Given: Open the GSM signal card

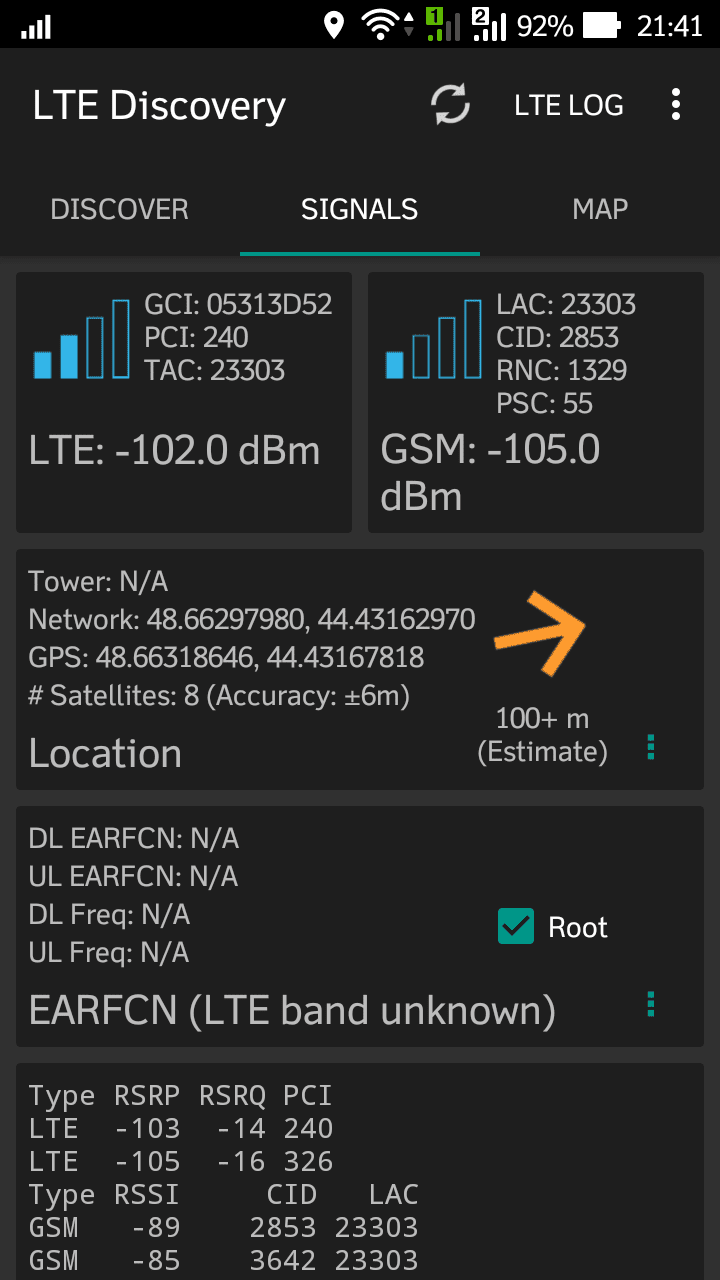Looking at the screenshot, I should click(x=536, y=402).
